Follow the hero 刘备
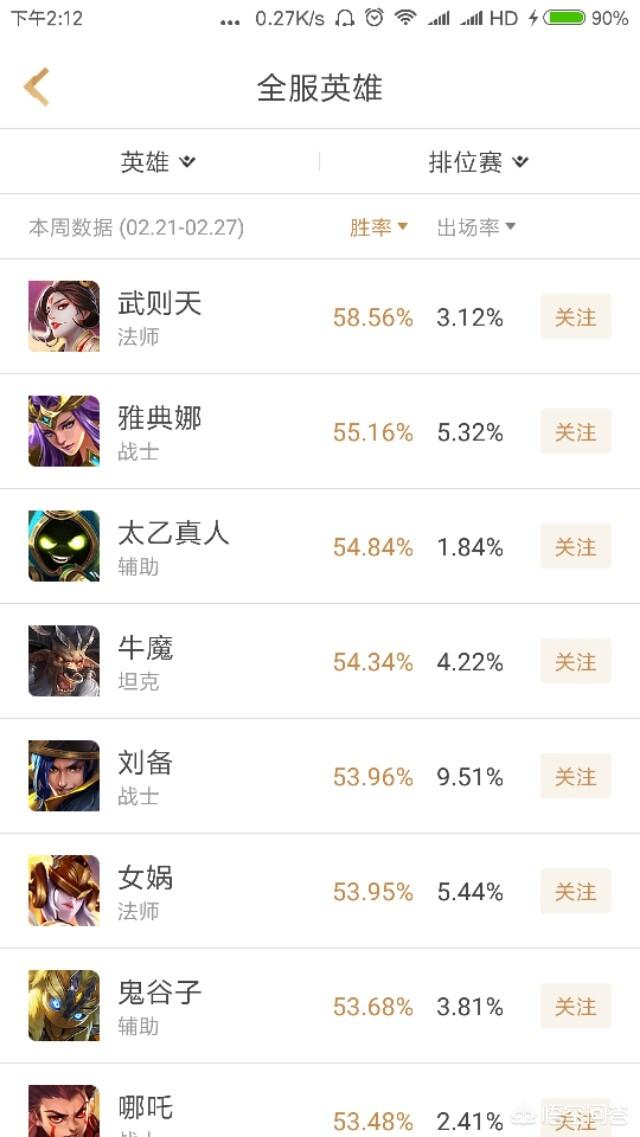 tap(575, 777)
